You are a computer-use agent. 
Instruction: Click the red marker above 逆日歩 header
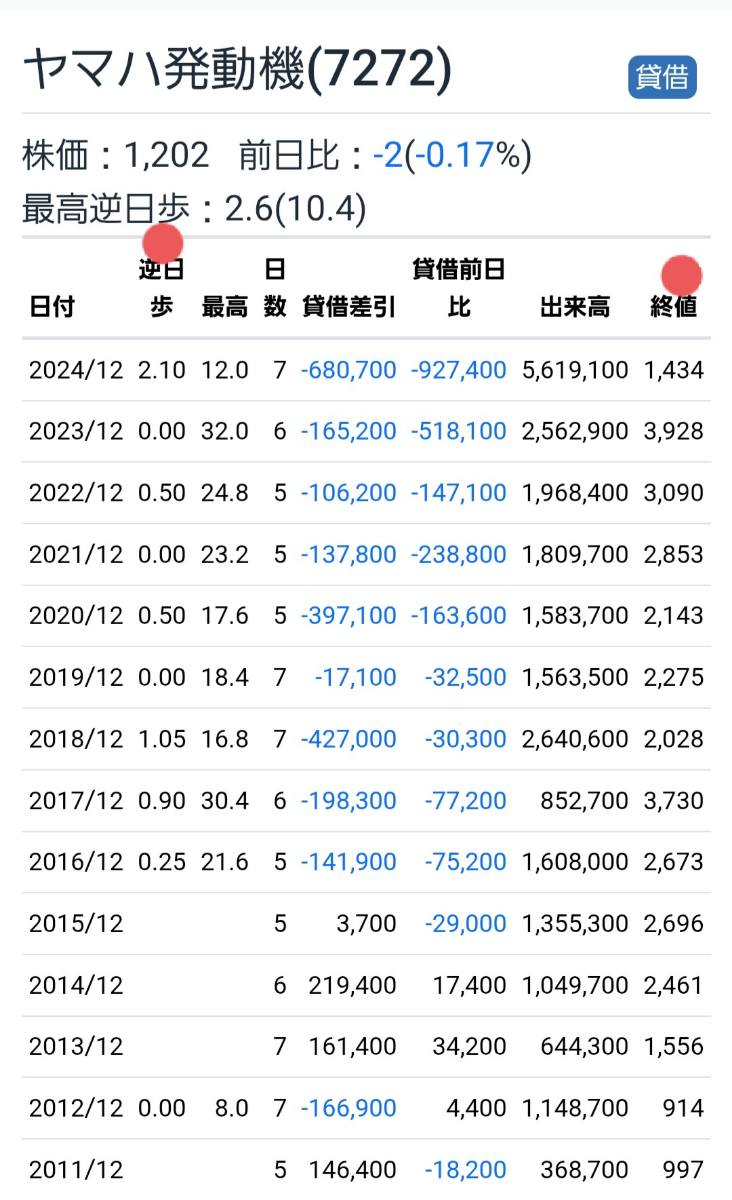(x=162, y=243)
